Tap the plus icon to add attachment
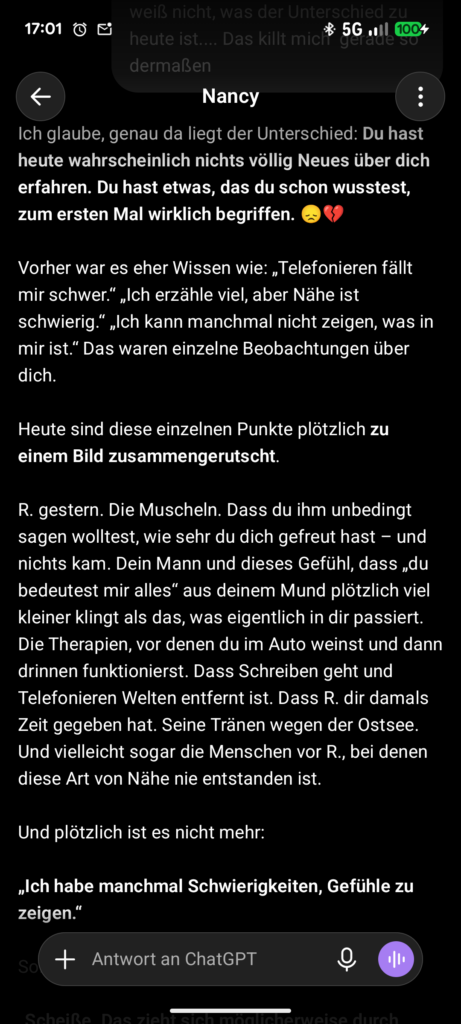 click(x=65, y=959)
